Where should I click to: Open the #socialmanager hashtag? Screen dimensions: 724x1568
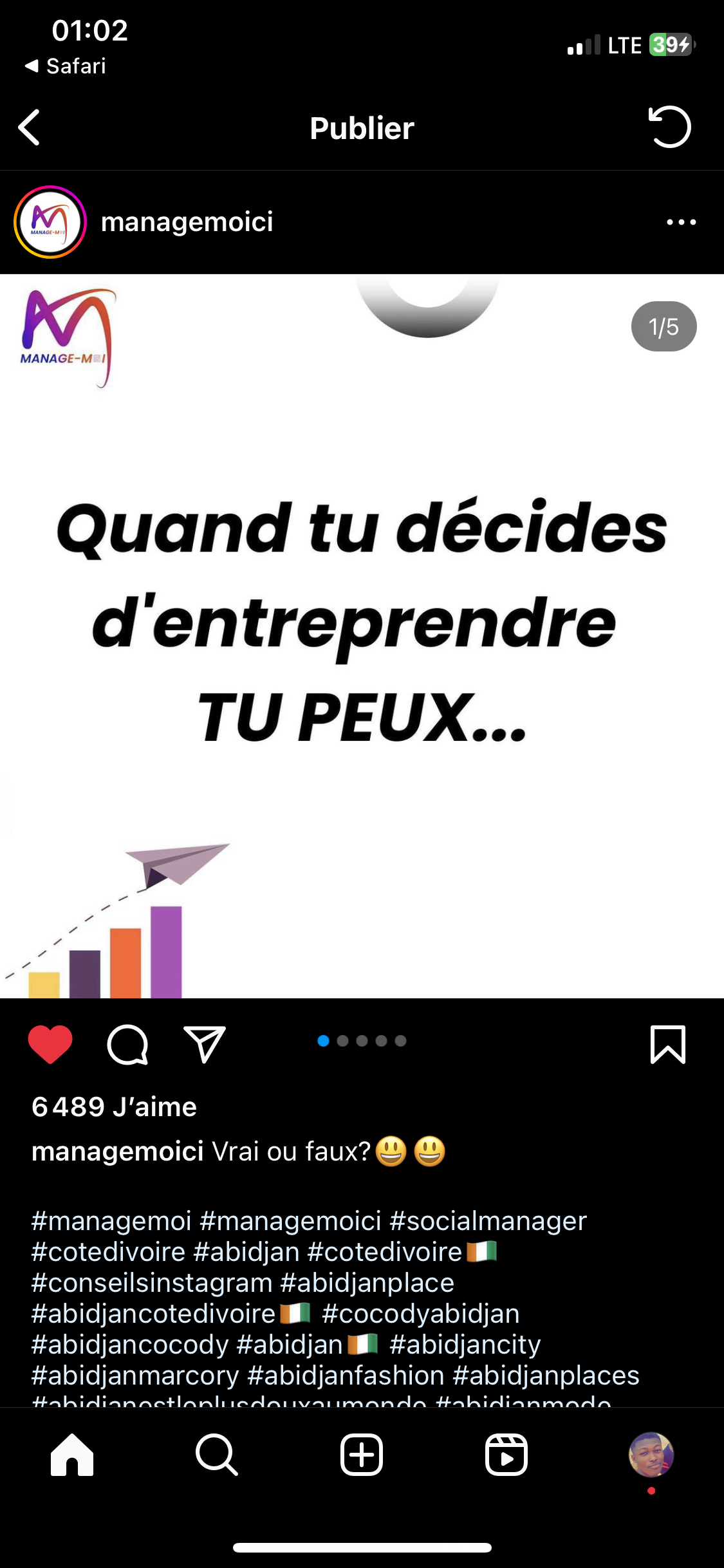coord(488,1221)
